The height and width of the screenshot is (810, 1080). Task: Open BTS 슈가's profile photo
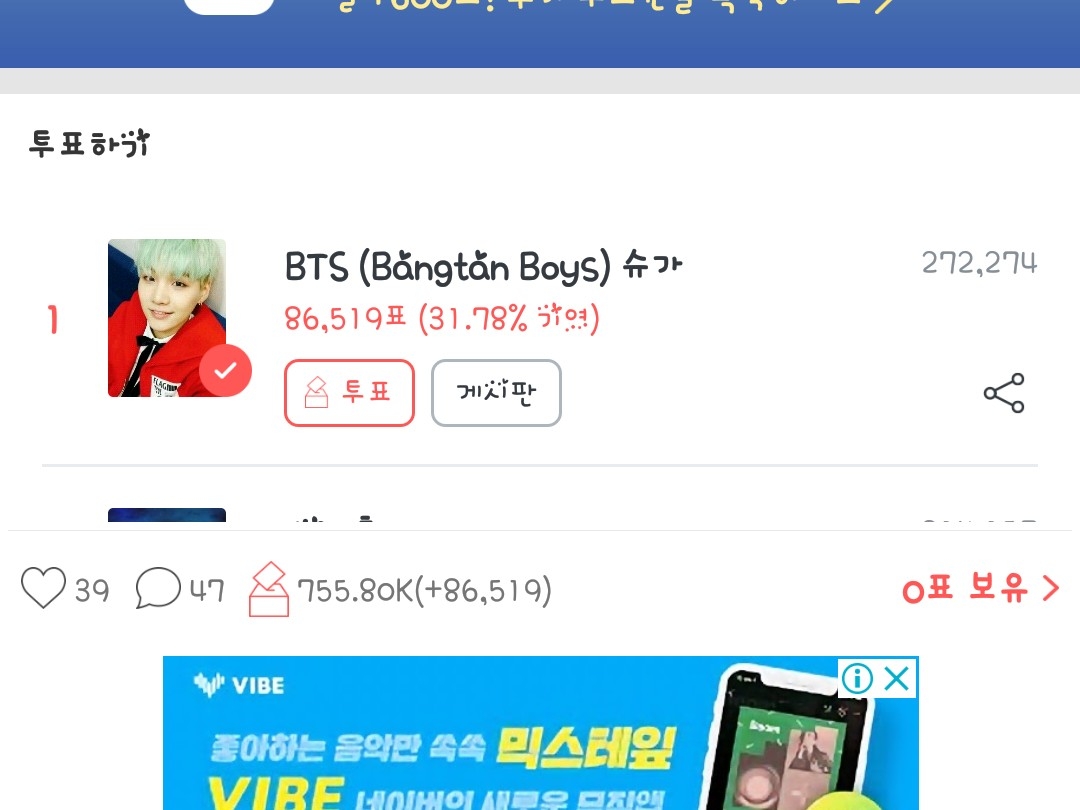click(167, 317)
